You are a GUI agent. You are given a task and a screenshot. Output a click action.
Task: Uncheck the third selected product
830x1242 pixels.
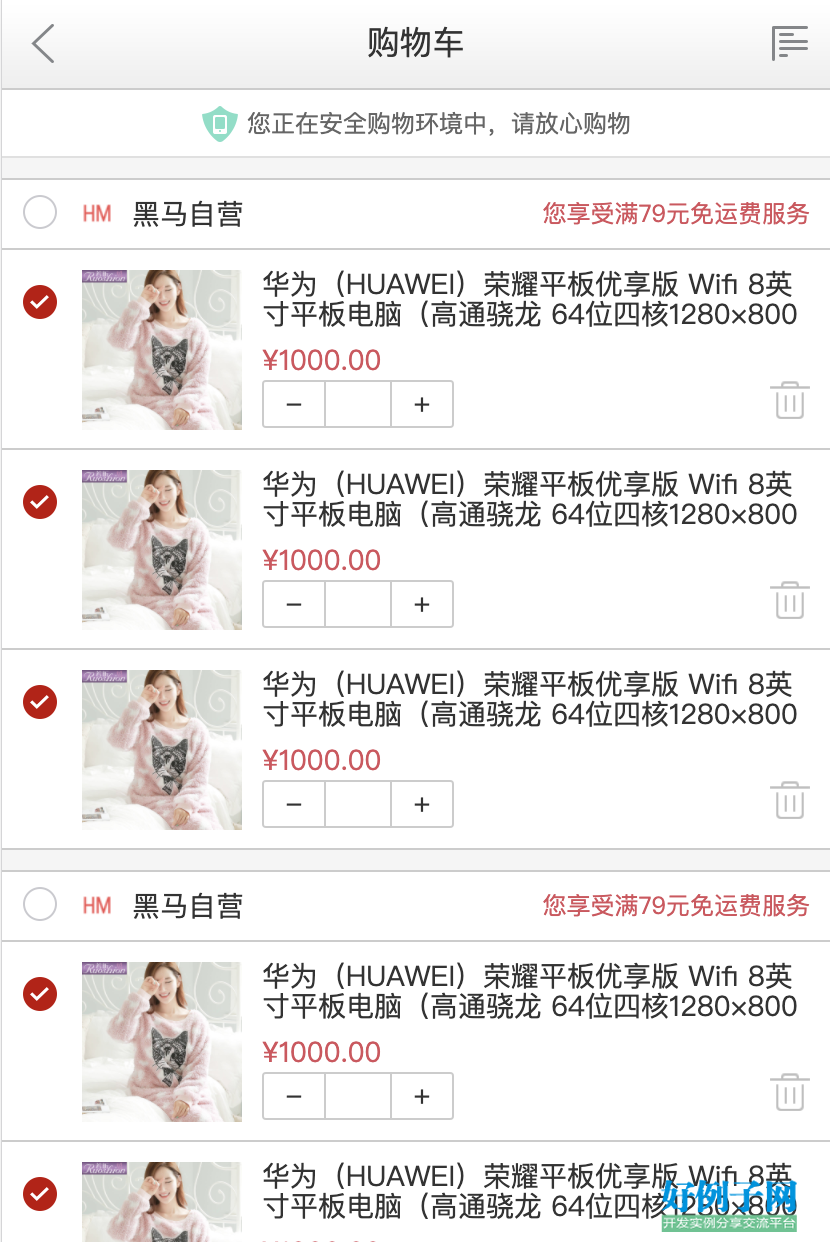[39, 701]
